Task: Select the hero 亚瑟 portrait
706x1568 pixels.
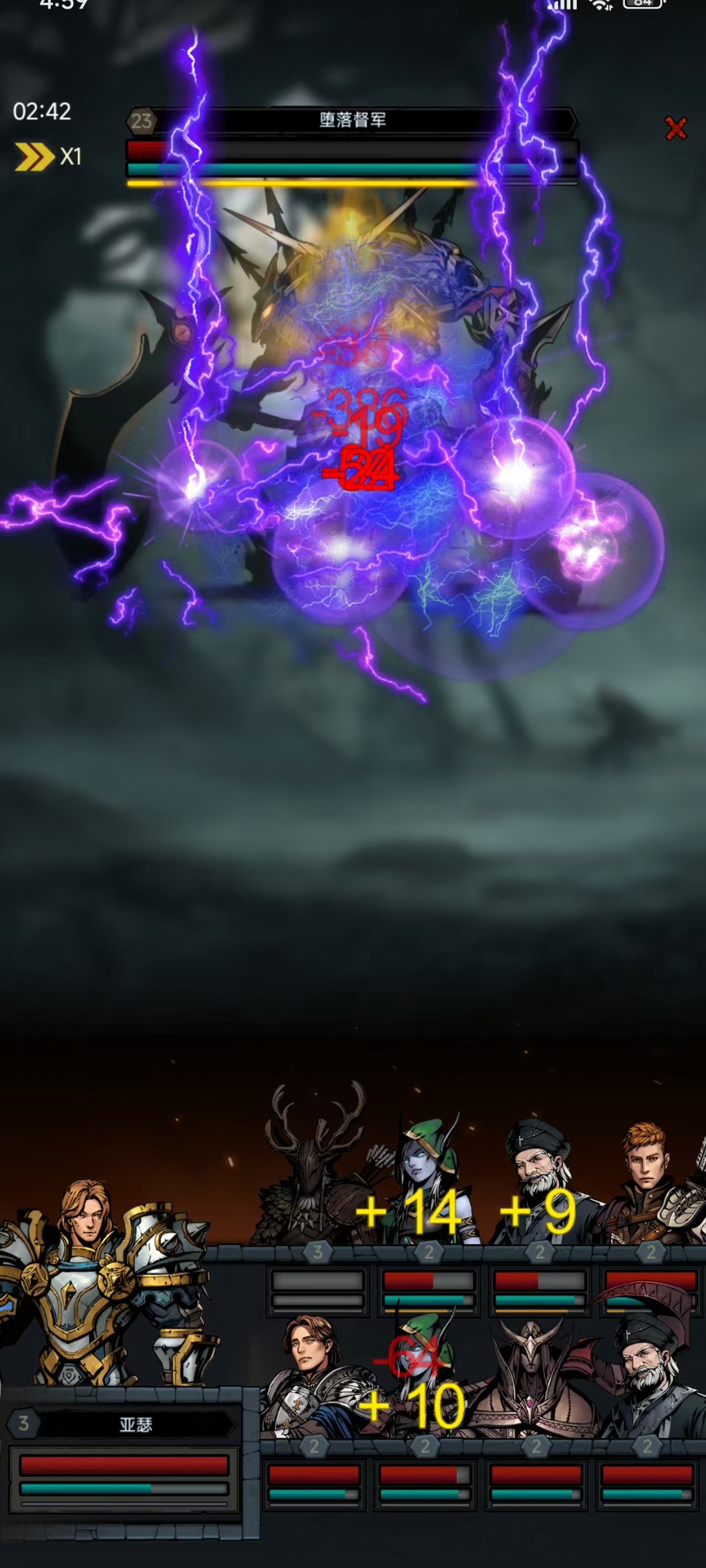Action: [100, 1285]
